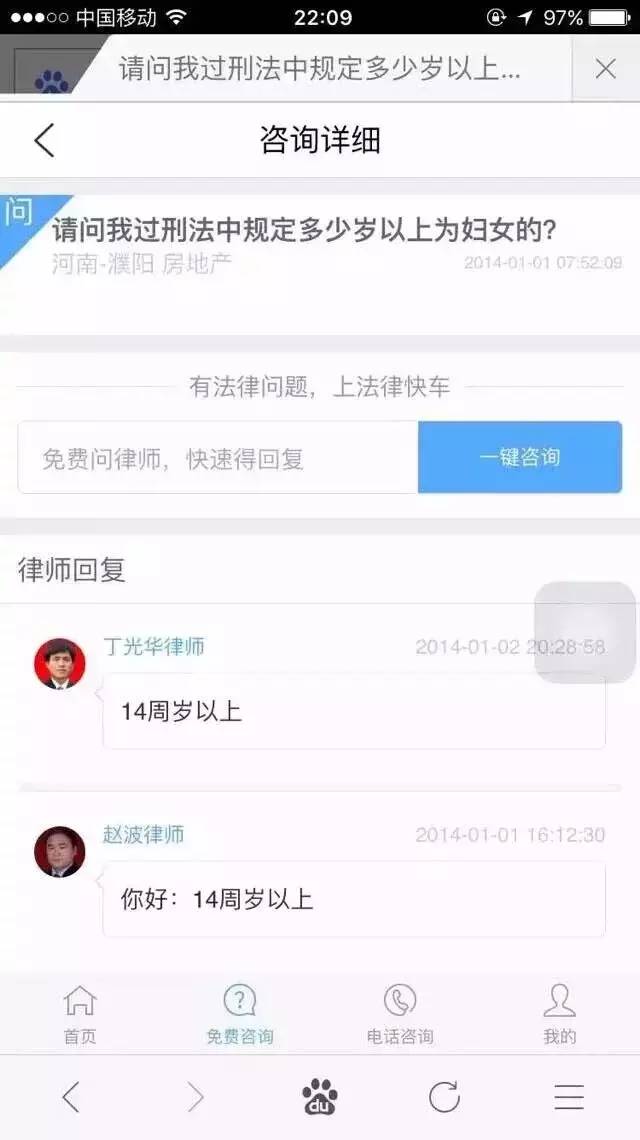640x1140 pixels.
Task: Open 赵波律师's profile
Action: click(143, 834)
